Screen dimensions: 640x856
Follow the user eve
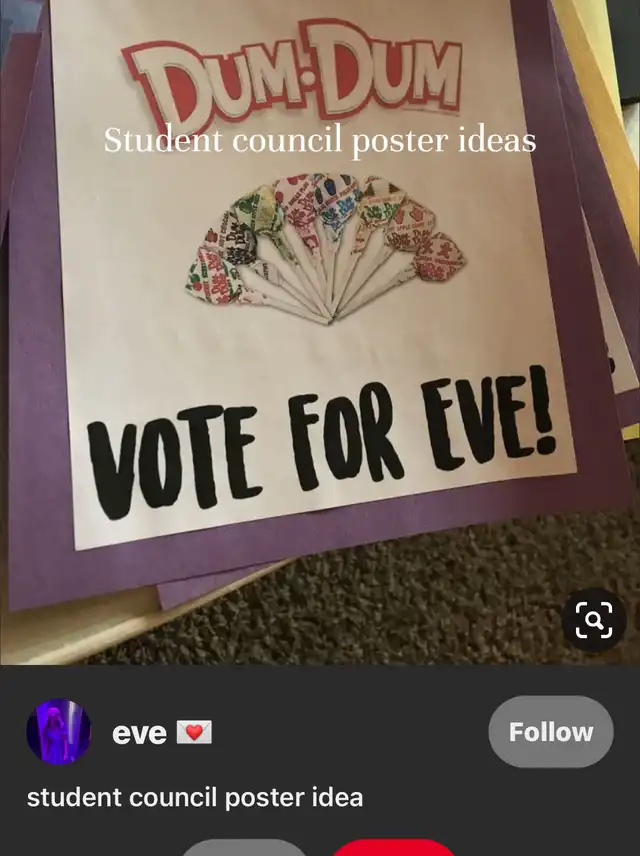pyautogui.click(x=550, y=732)
